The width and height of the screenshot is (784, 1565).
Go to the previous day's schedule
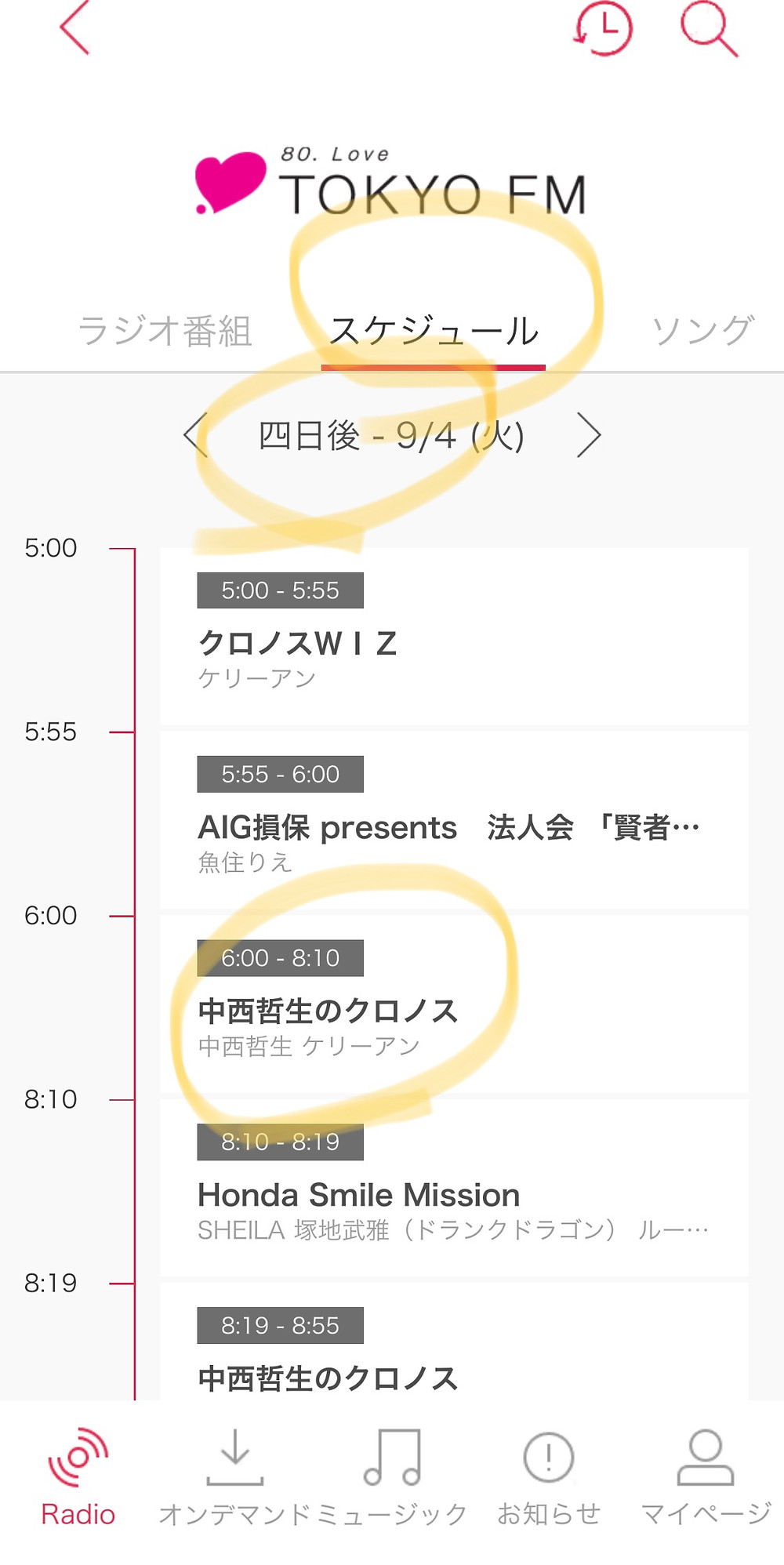pyautogui.click(x=195, y=435)
